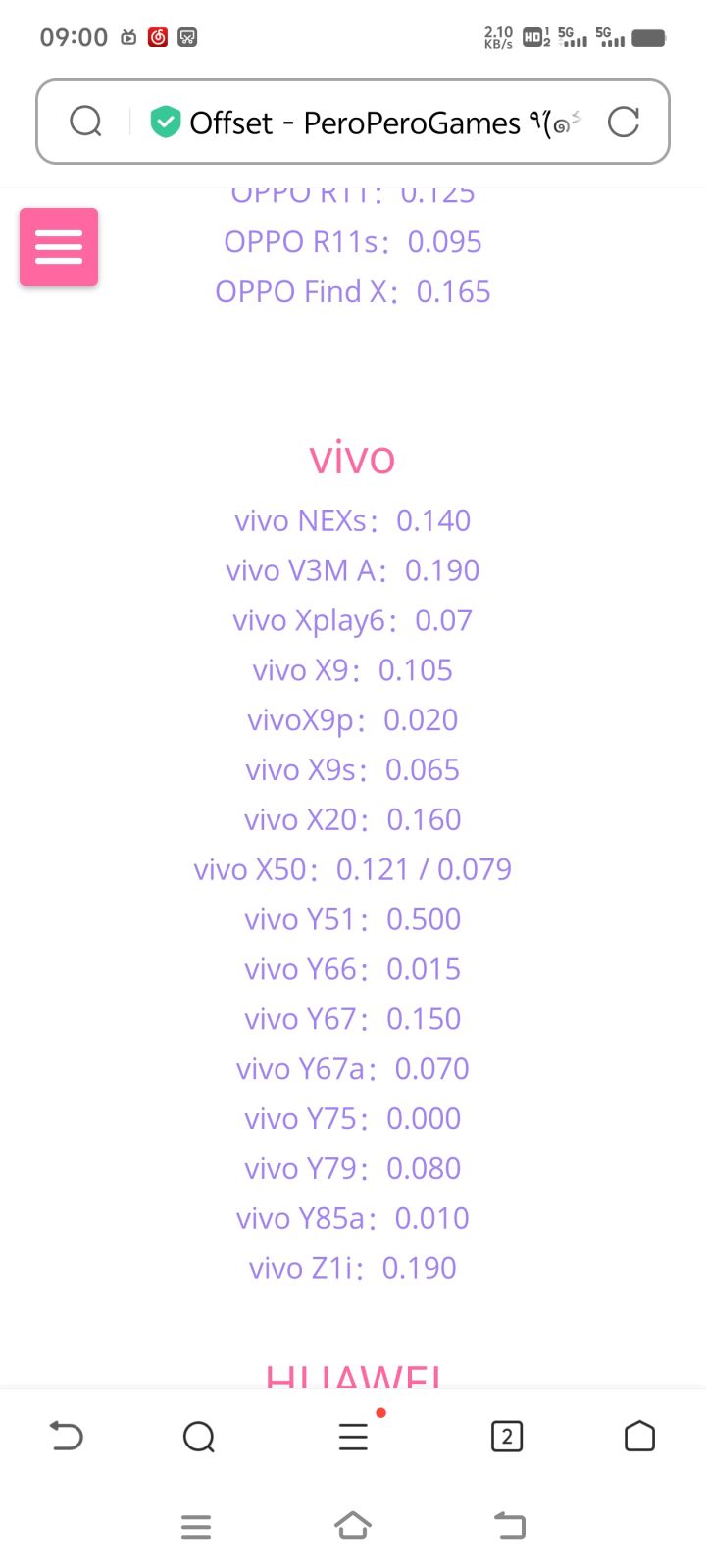Screen dimensions: 706x1568
Task: Tap the system back button
Action: pos(510,1526)
